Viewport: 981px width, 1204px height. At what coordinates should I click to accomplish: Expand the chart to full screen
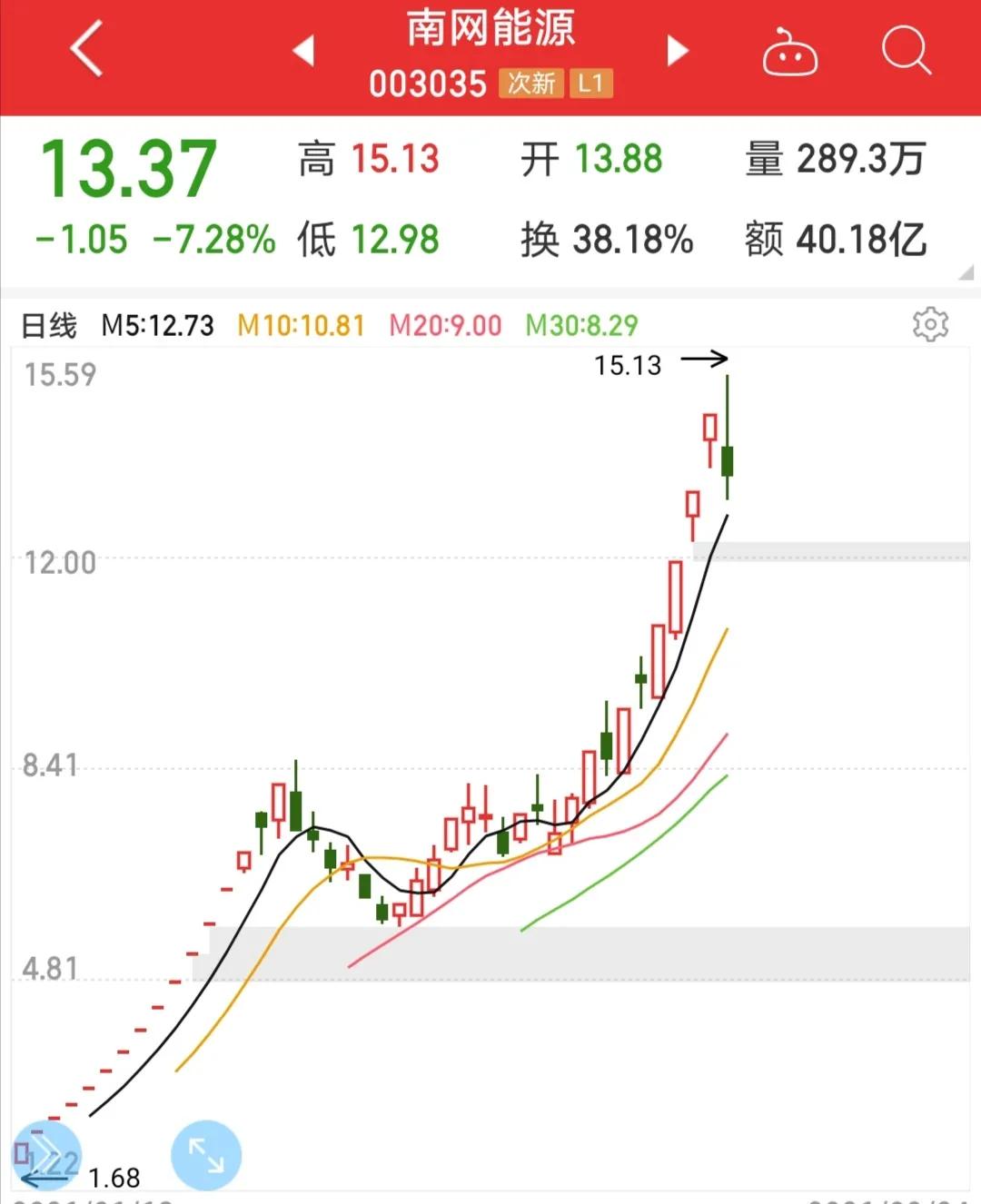coord(206,1155)
